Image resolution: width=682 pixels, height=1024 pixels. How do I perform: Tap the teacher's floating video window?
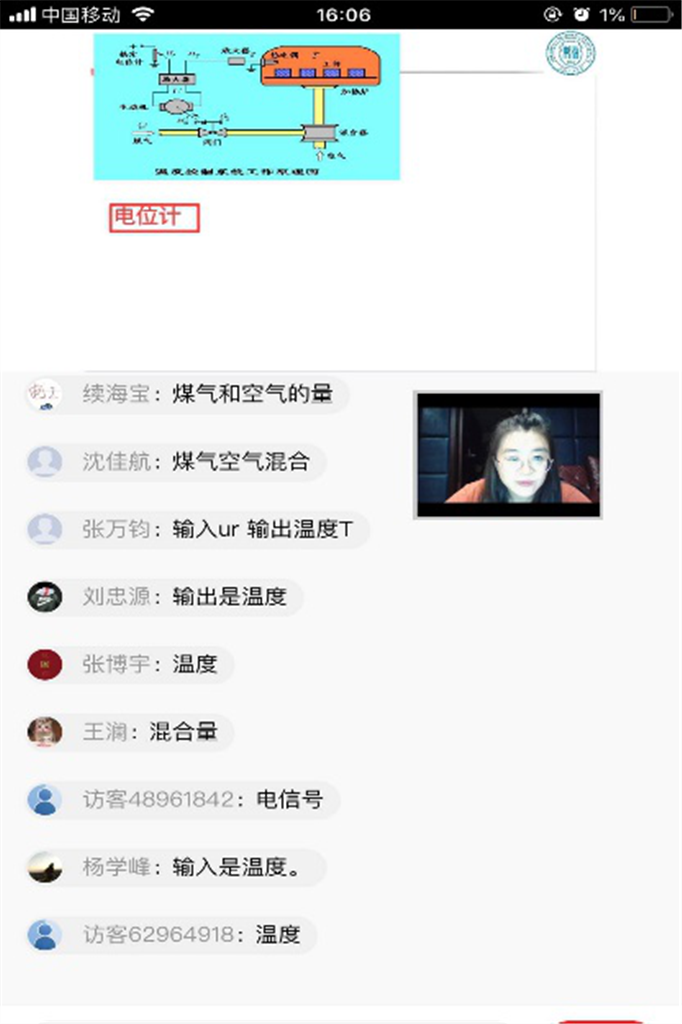(x=508, y=454)
